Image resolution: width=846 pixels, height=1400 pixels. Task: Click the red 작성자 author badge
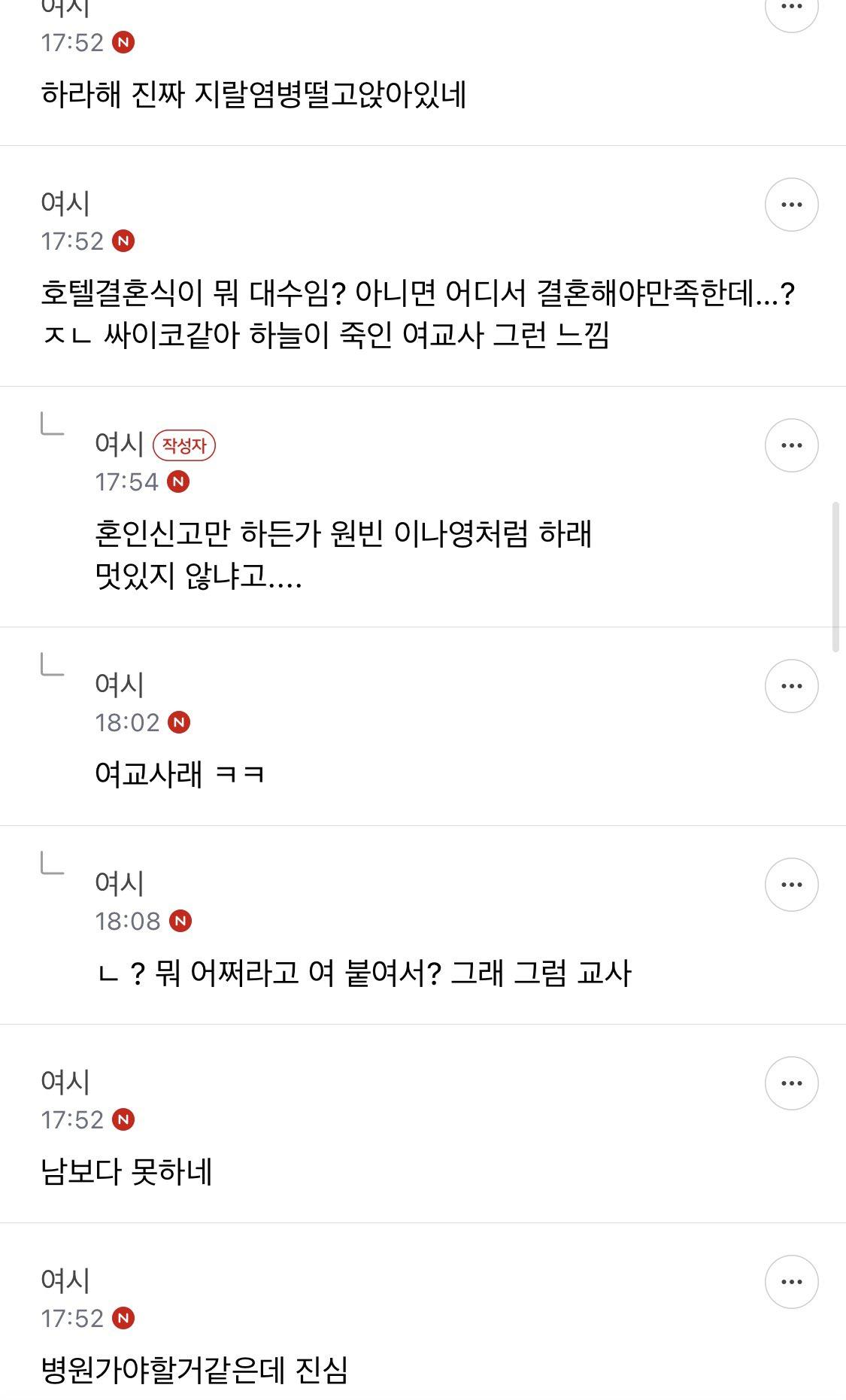point(184,445)
